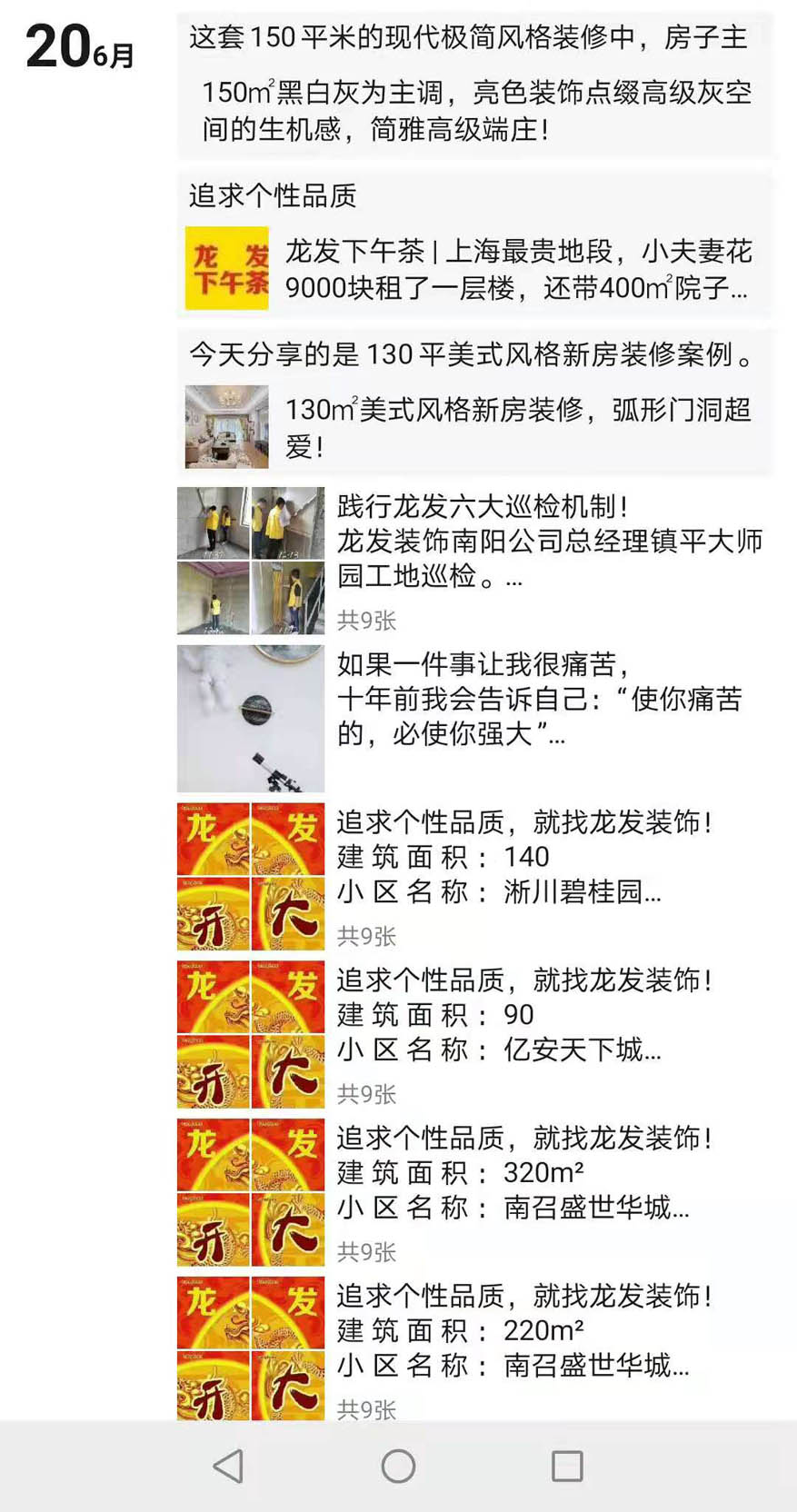
Task: Tap the Android recent apps square button
Action: [568, 1465]
